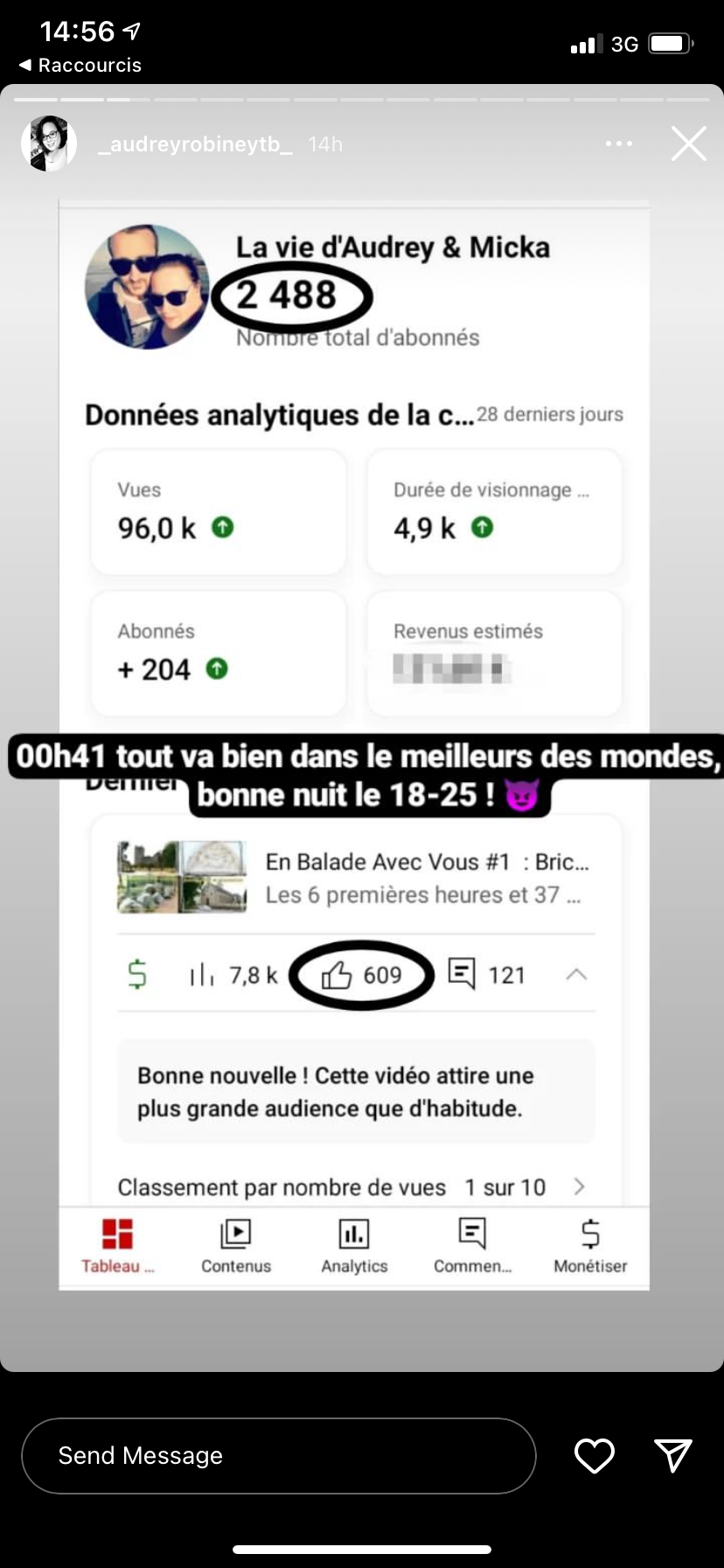The height and width of the screenshot is (1568, 724).
Task: Open _audreyrobineytb_ profile picture
Action: click(x=49, y=143)
